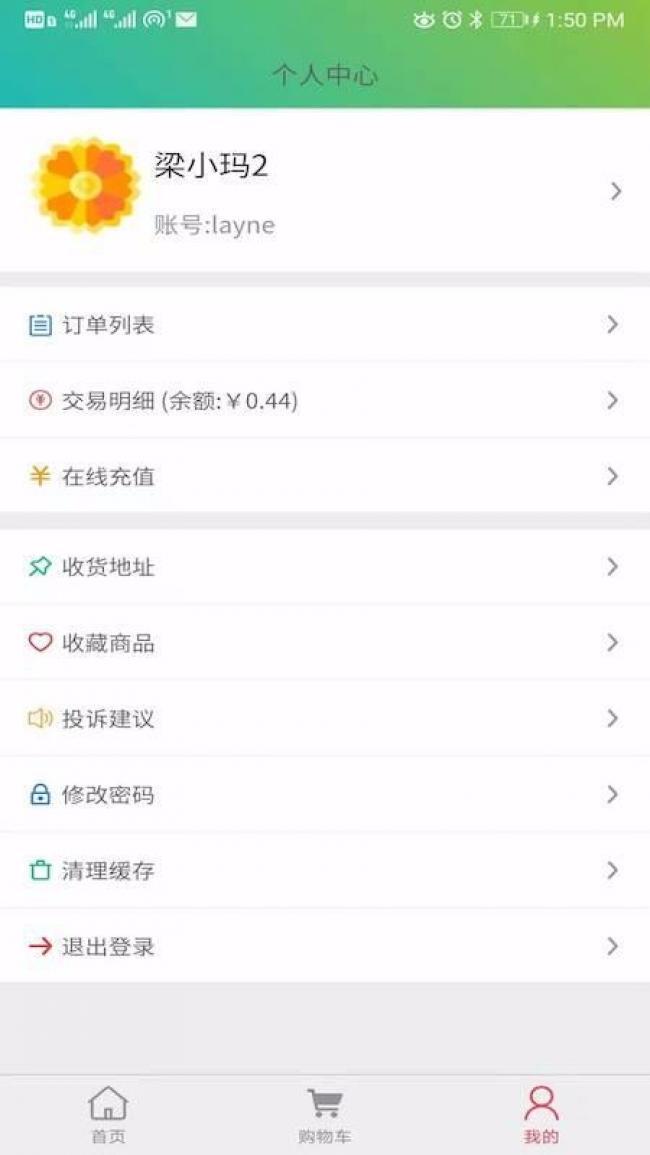Open 订单列表 order list
Screen dimensions: 650x1155
325,325
